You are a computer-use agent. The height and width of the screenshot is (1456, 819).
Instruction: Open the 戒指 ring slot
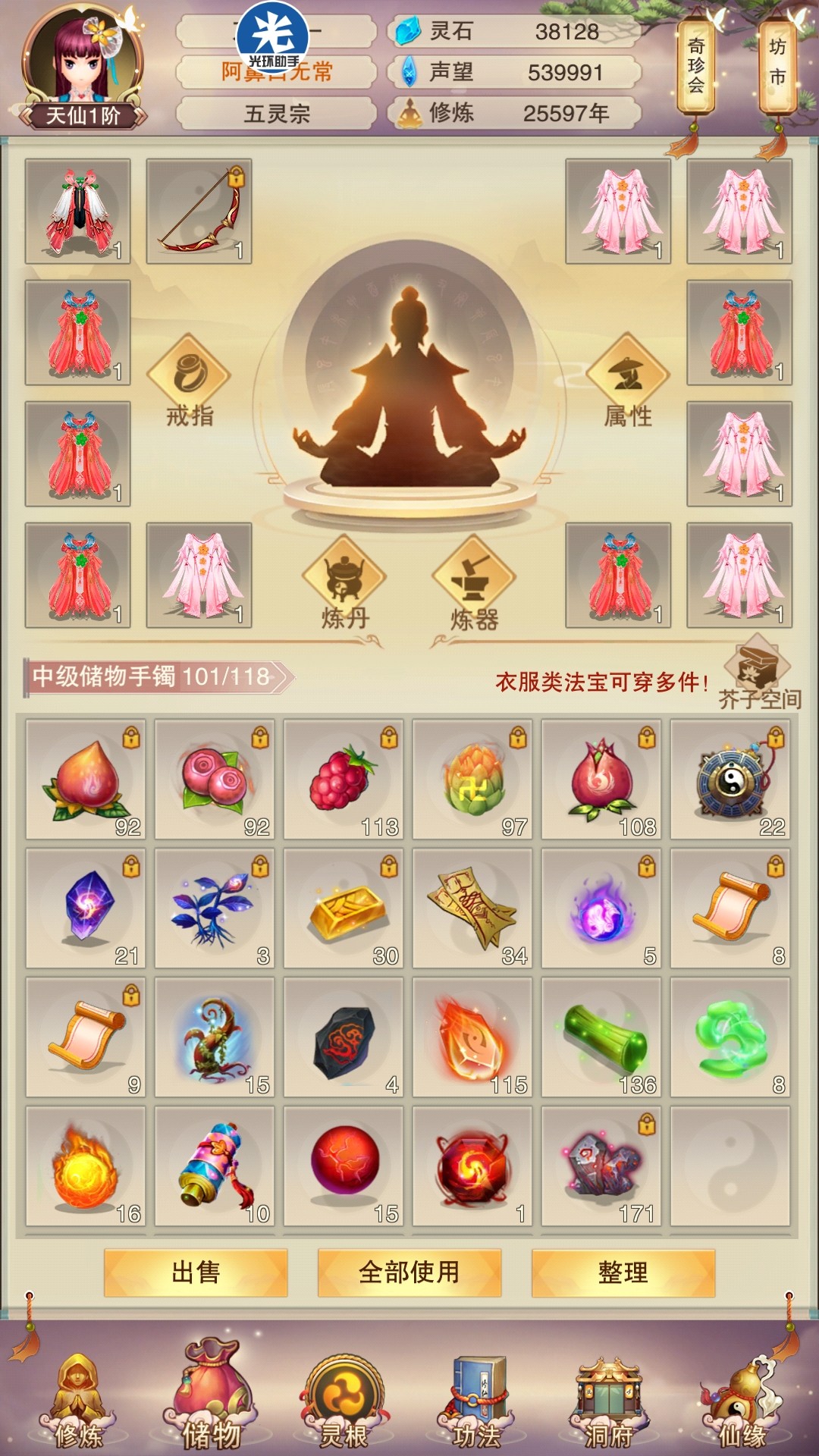tap(189, 381)
